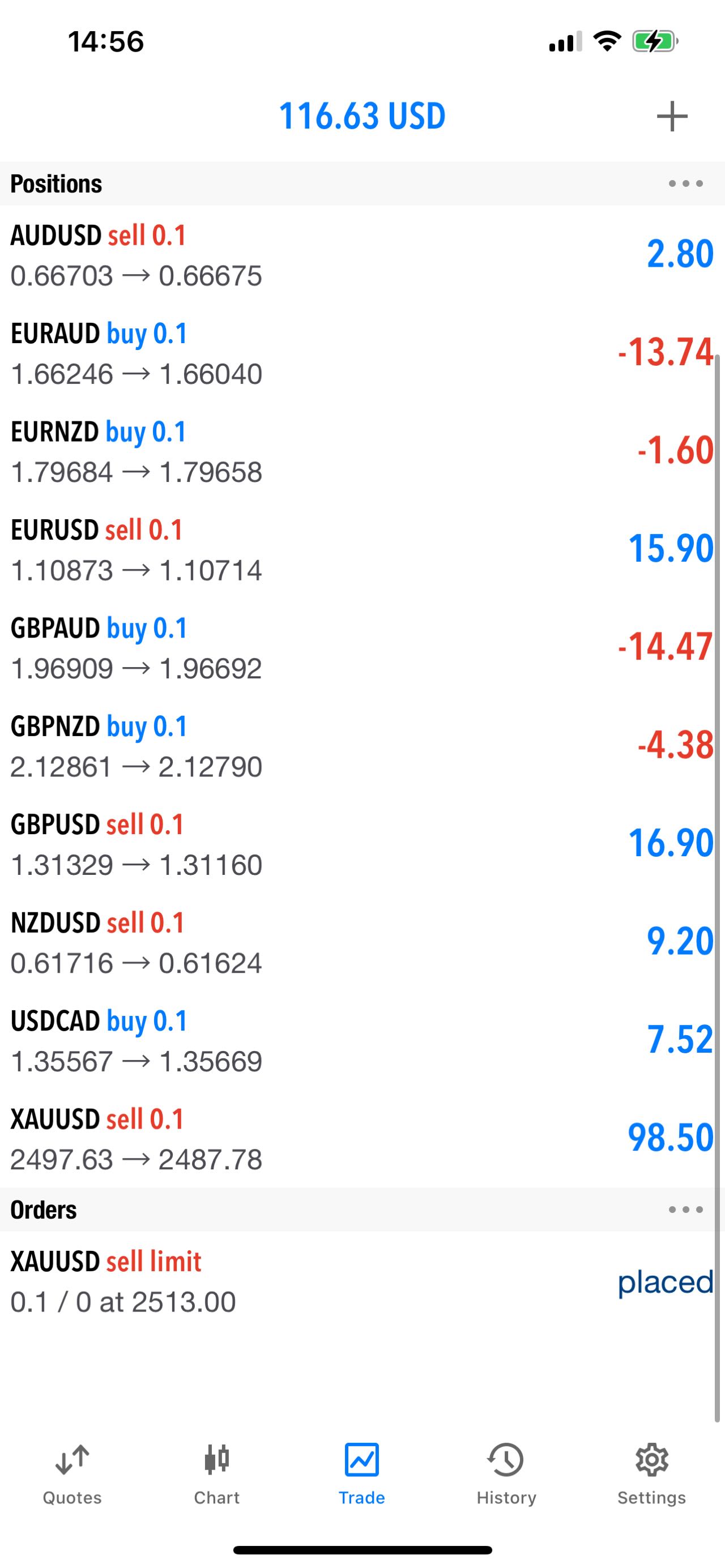View the USDCAD buy position
Viewport: 725px width, 1568px height.
(x=362, y=1040)
